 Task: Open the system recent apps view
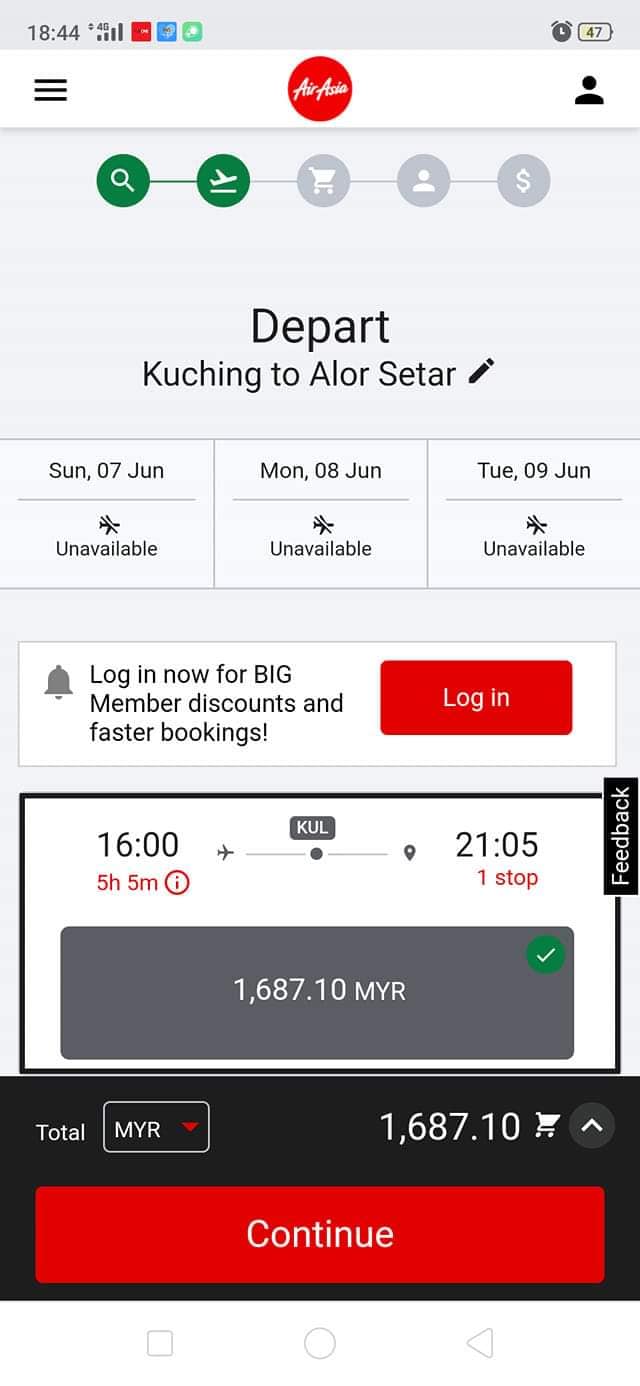[160, 1343]
